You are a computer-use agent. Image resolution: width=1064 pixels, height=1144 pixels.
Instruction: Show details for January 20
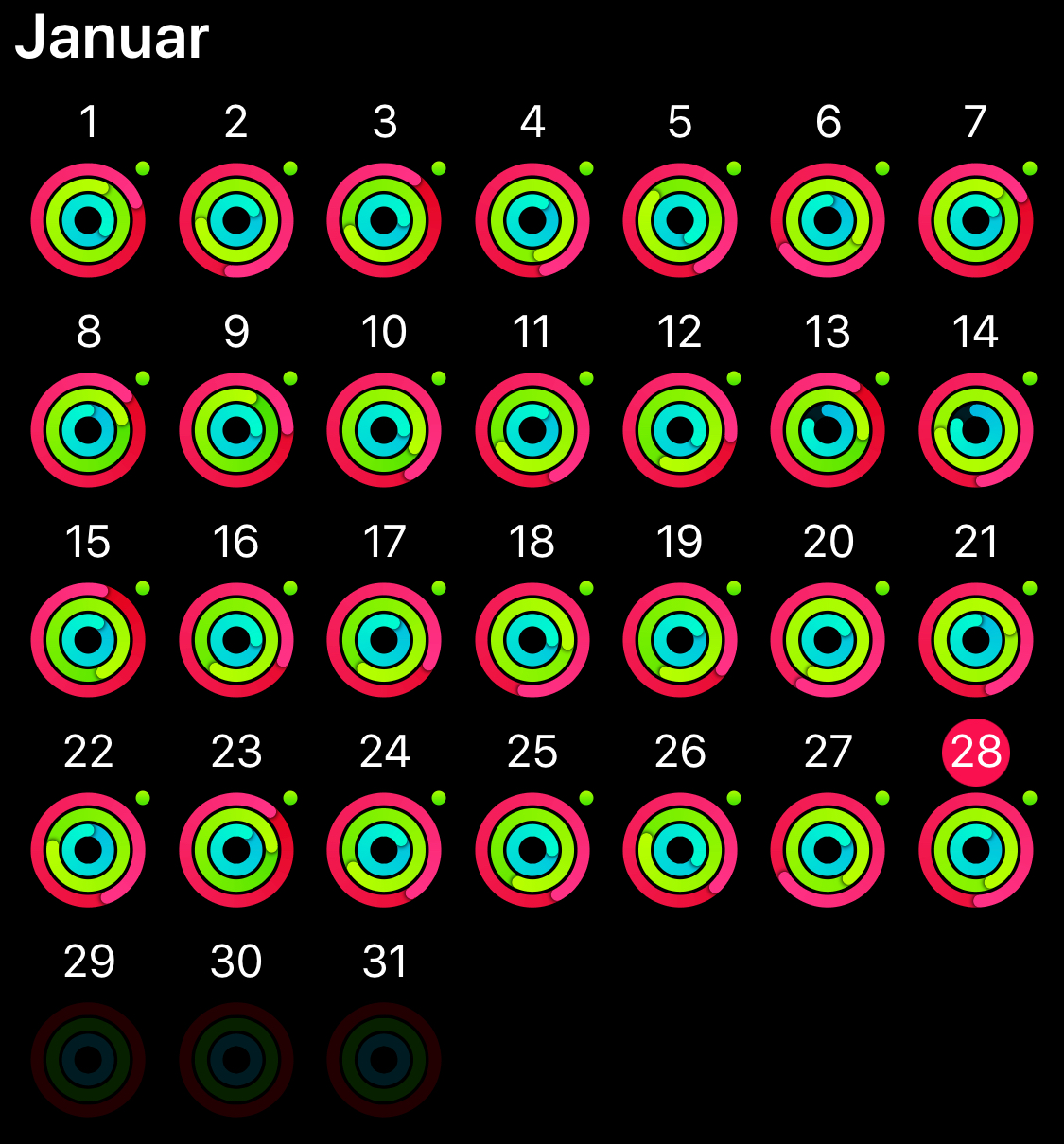point(828,640)
